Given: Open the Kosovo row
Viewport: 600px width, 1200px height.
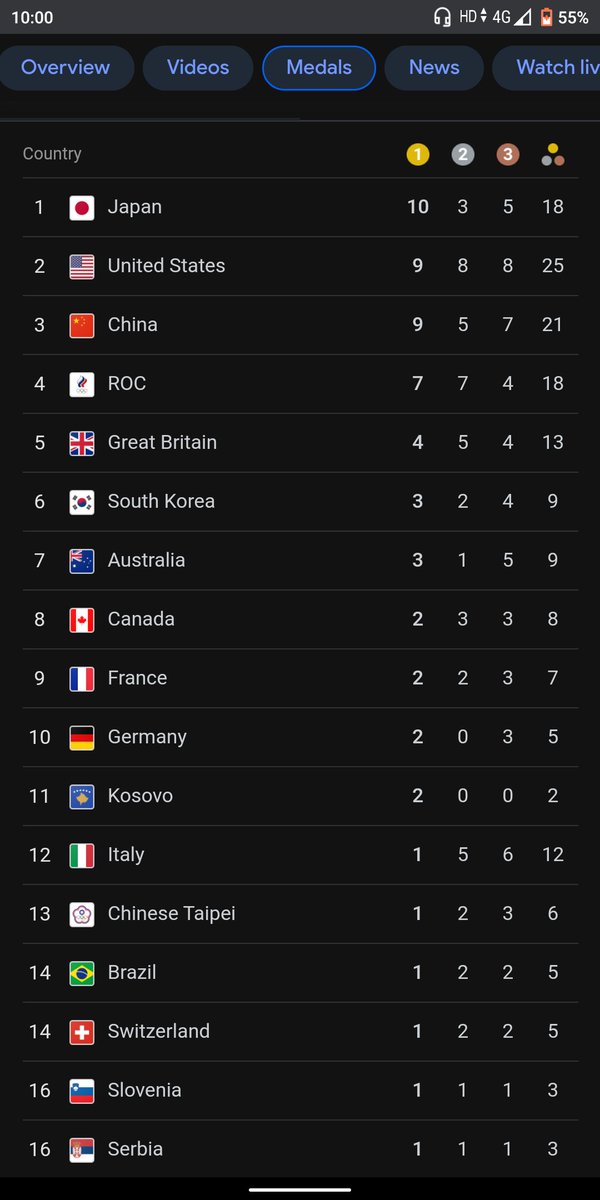Looking at the screenshot, I should [300, 796].
